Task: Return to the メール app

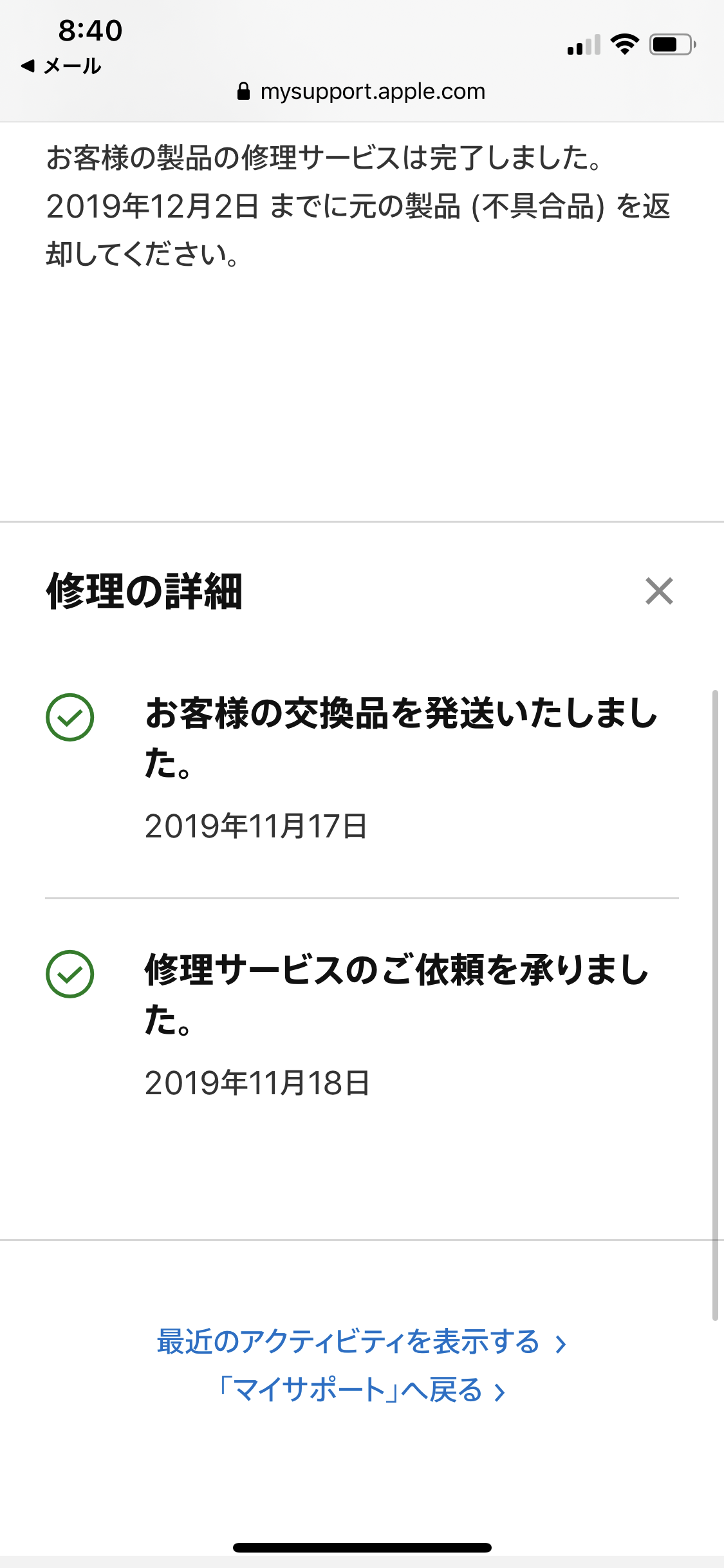Action: [x=61, y=66]
